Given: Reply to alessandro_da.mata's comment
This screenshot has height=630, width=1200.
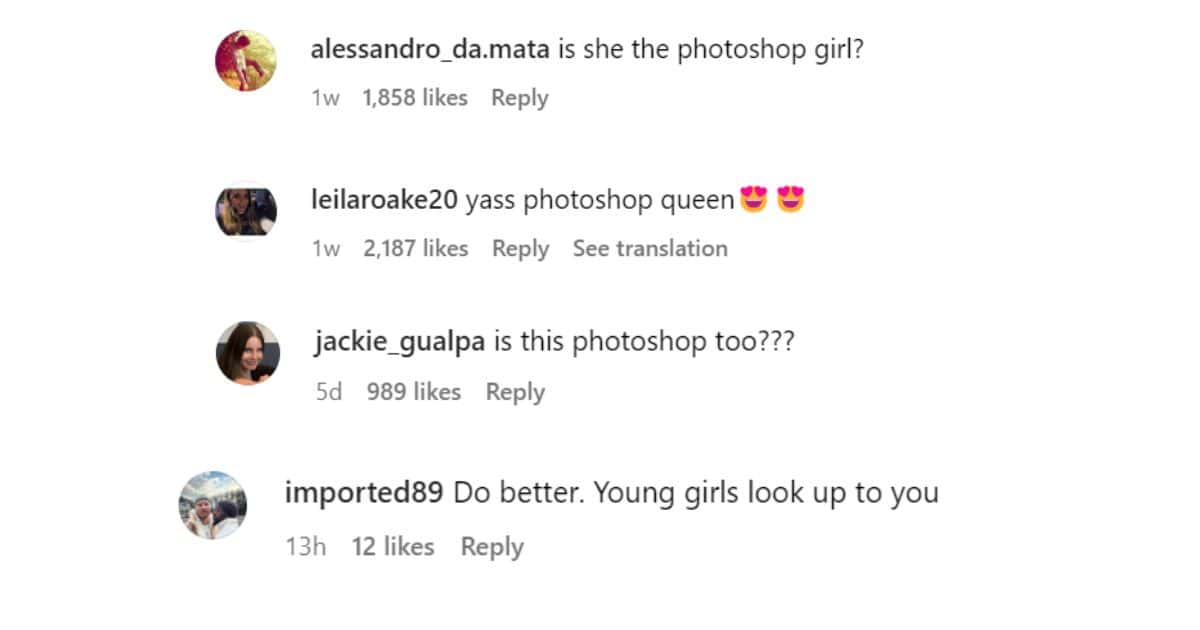Looking at the screenshot, I should pyautogui.click(x=519, y=98).
